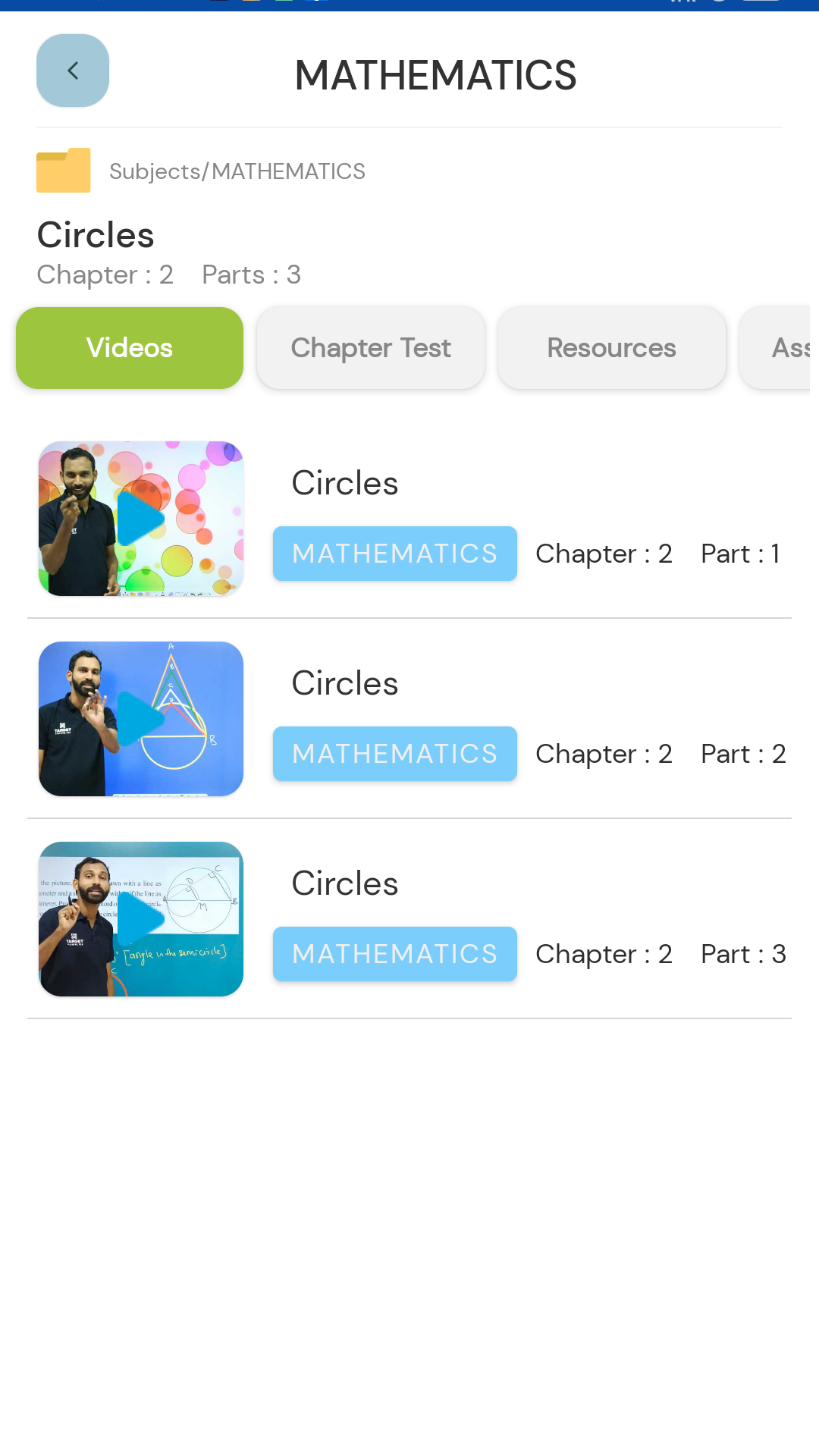819x1456 pixels.
Task: Select the colorful bubbles video thumbnail
Action: (x=141, y=519)
